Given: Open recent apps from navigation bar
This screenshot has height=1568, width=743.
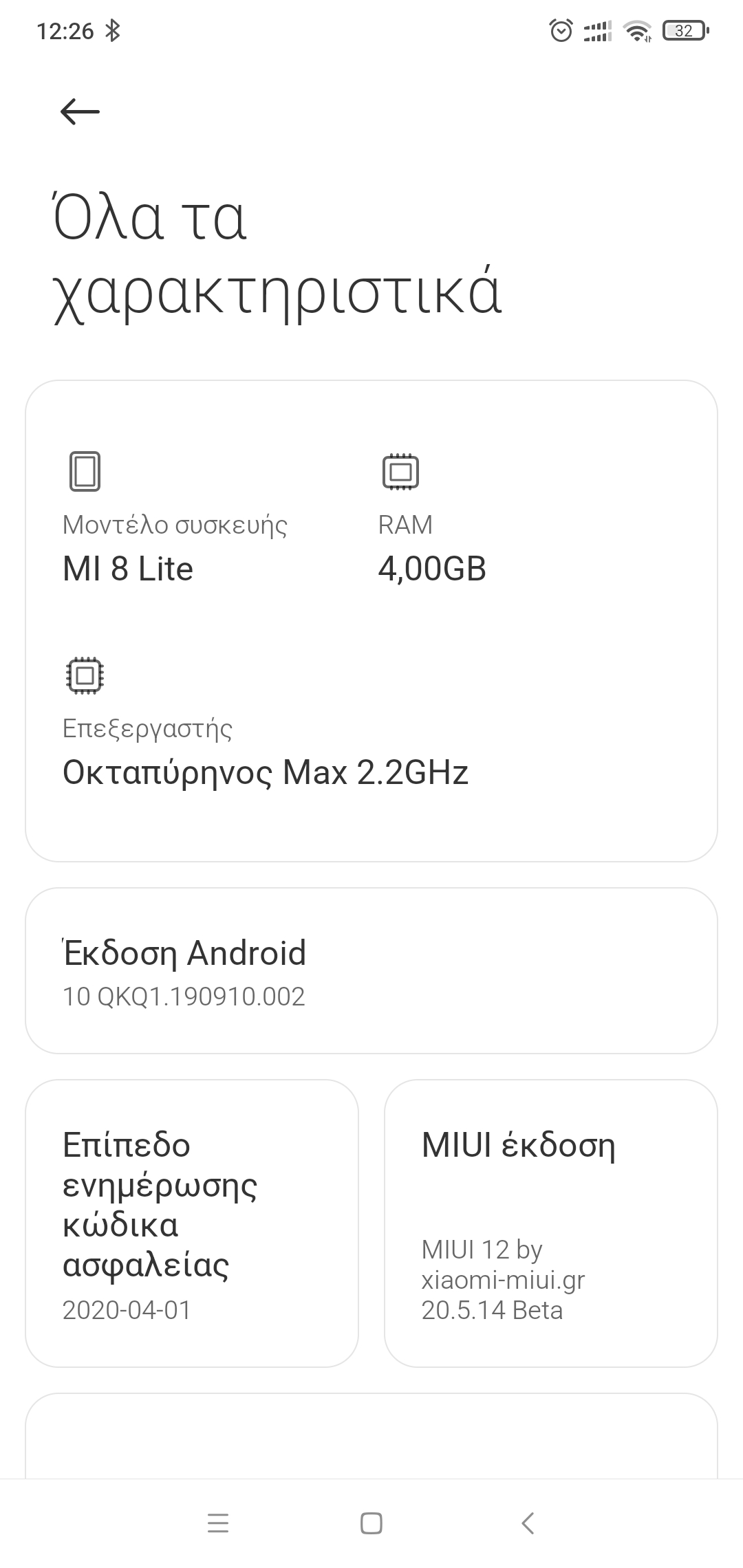Looking at the screenshot, I should tap(218, 1523).
